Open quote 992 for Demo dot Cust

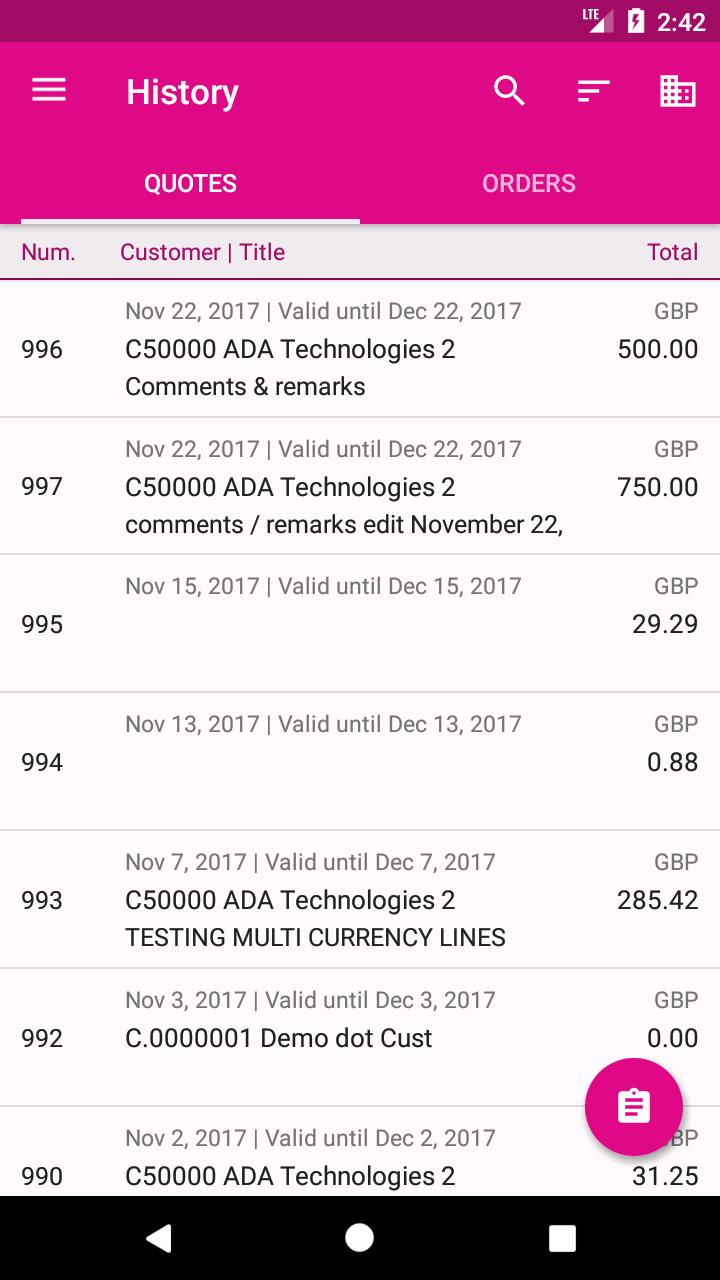pyautogui.click(x=360, y=1038)
